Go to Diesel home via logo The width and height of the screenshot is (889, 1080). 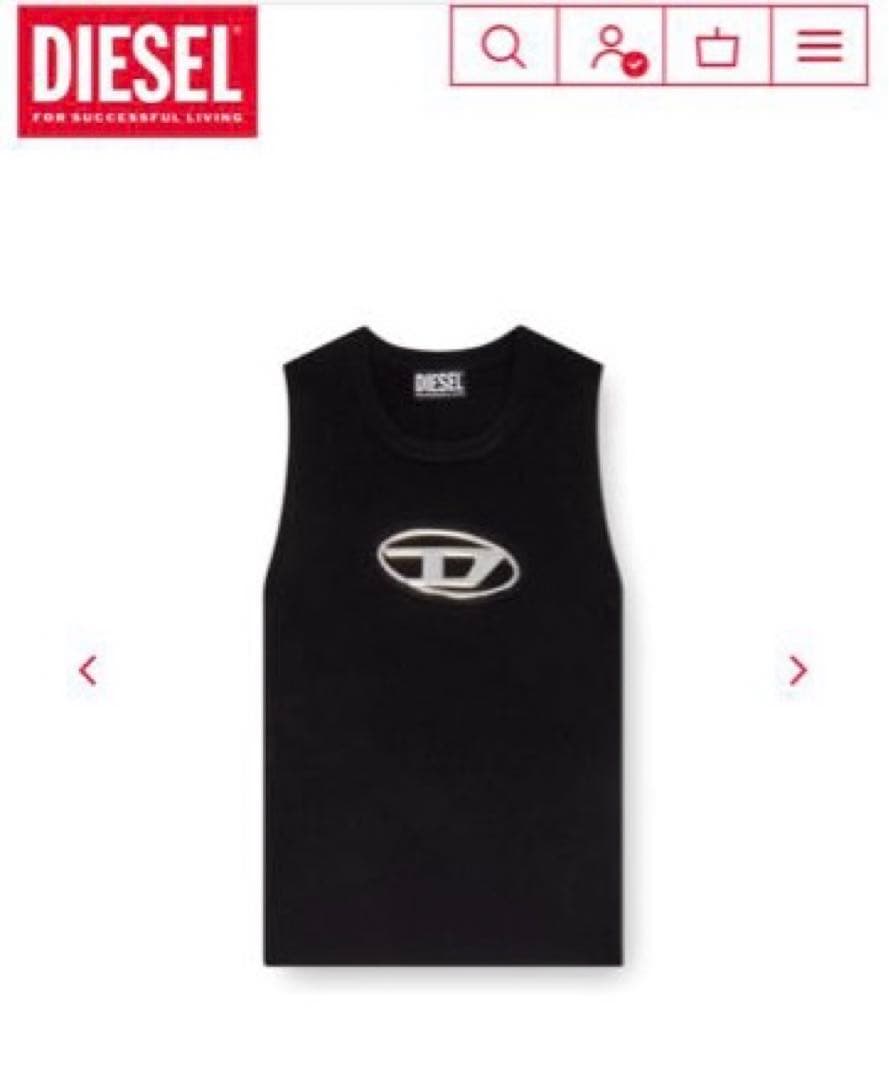[x=137, y=71]
